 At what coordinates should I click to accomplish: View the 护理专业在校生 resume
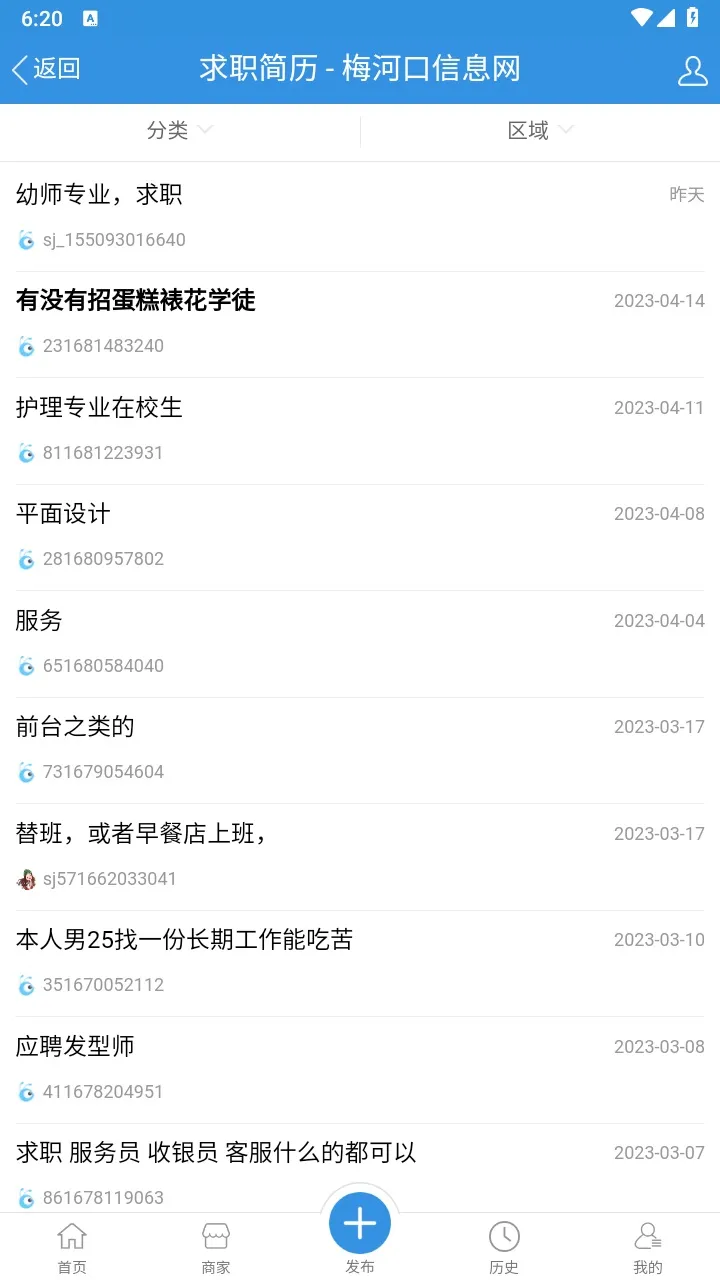tap(100, 408)
